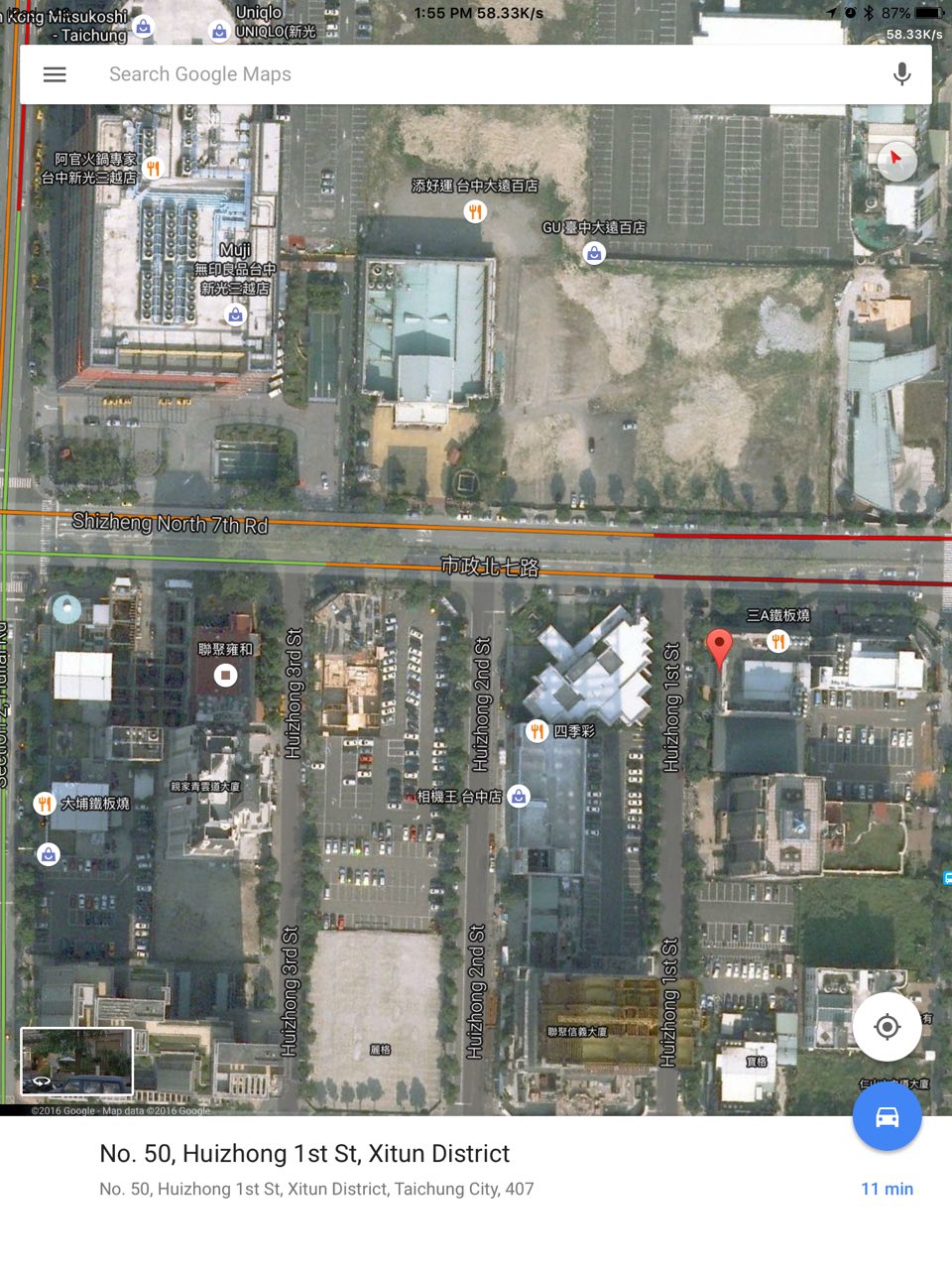Open the Muji store marker
This screenshot has width=952, height=1270.
tap(235, 316)
